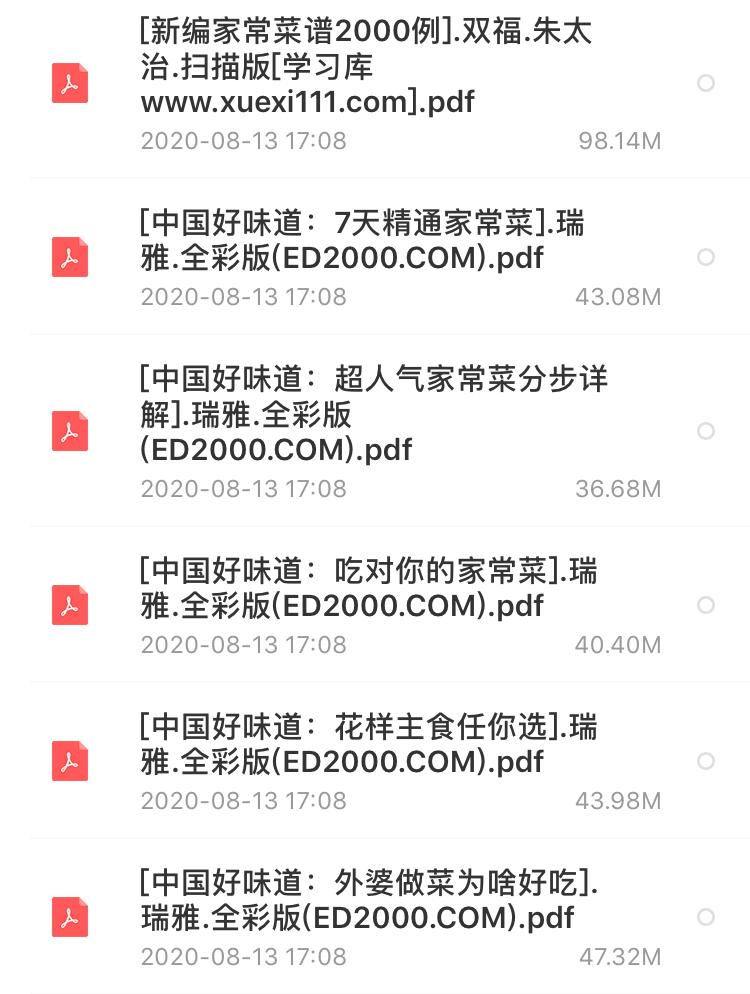Image resolution: width=750 pixels, height=994 pixels.
Task: Click the topmost red PDF file icon
Action: coord(69,83)
